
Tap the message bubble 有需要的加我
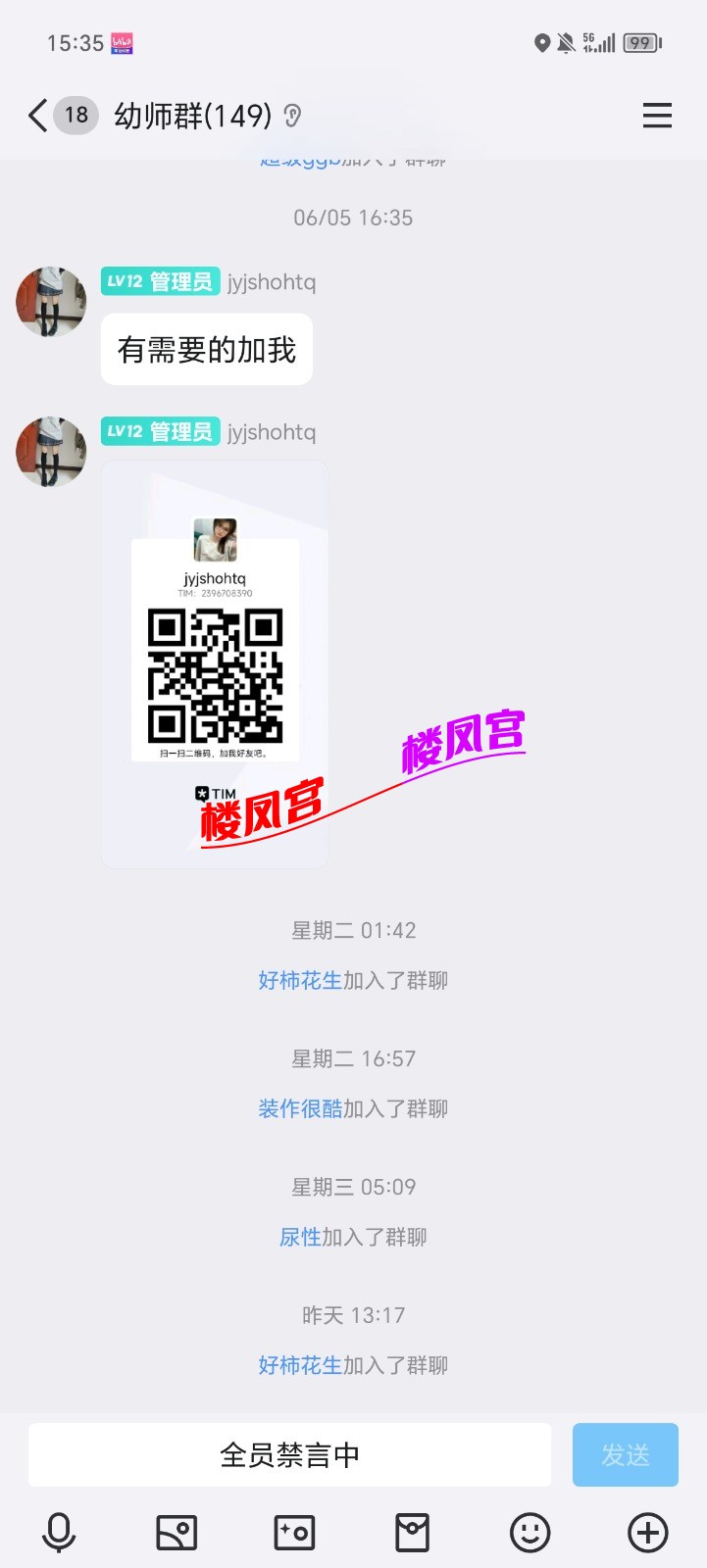[205, 349]
